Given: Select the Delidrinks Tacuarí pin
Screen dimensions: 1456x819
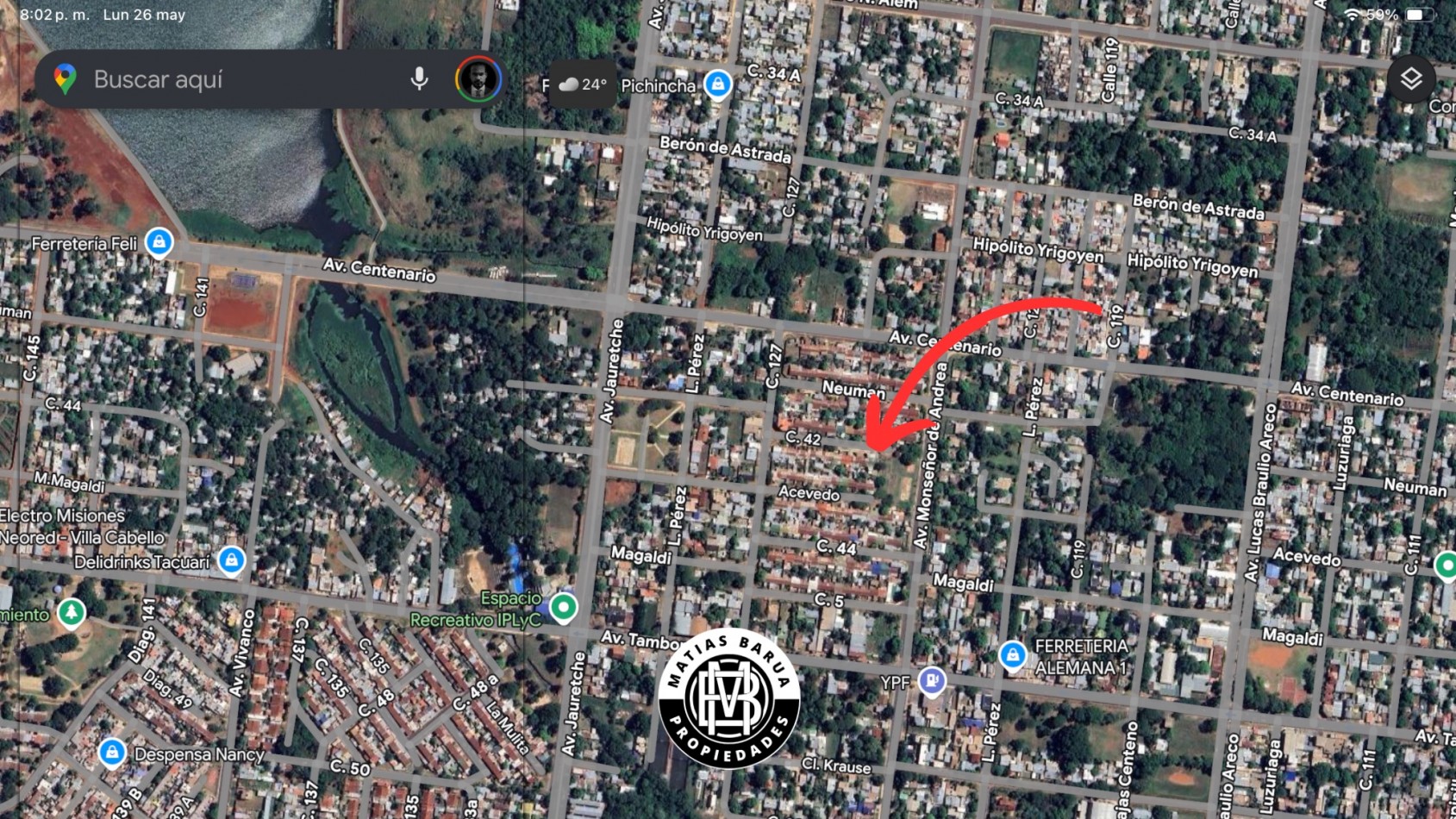Looking at the screenshot, I should coord(231,560).
